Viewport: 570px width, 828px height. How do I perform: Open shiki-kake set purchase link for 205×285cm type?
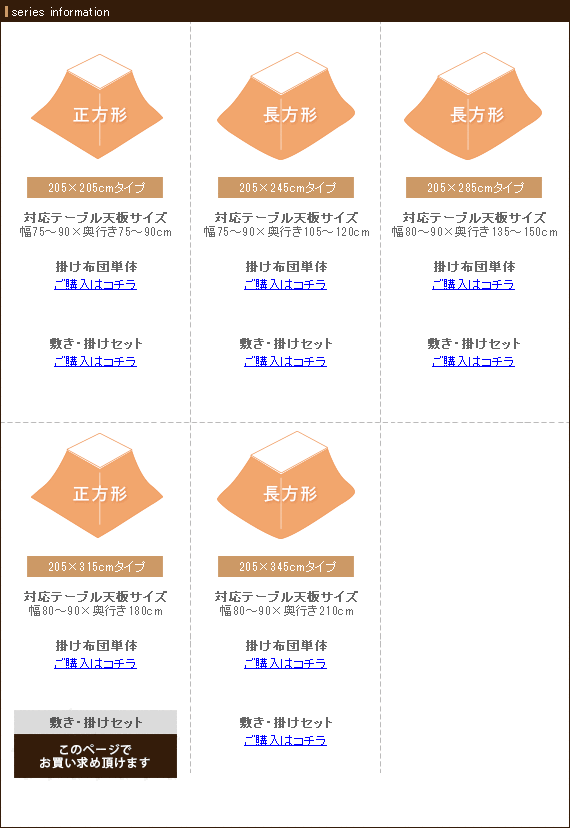click(x=473, y=362)
